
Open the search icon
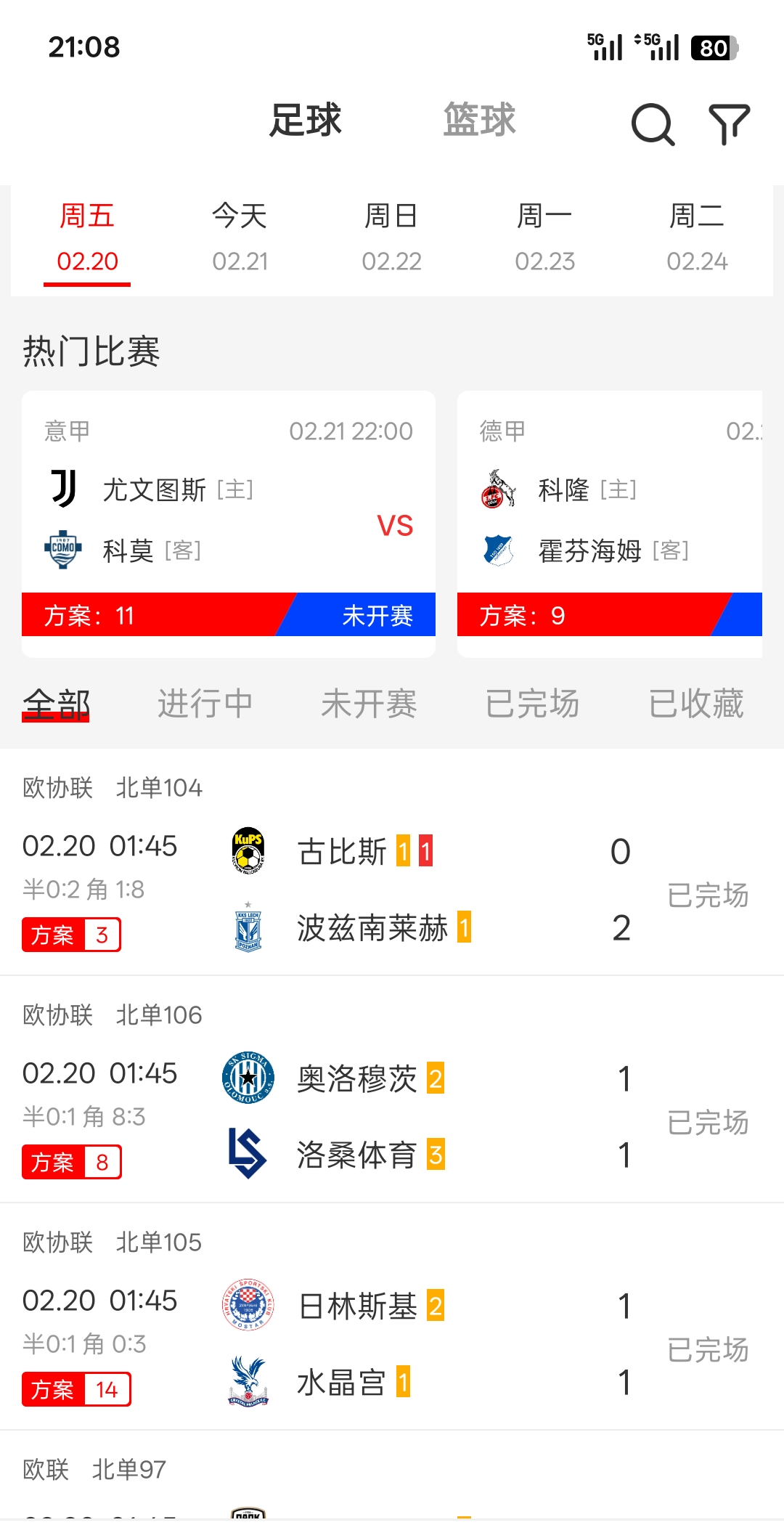pos(653,123)
